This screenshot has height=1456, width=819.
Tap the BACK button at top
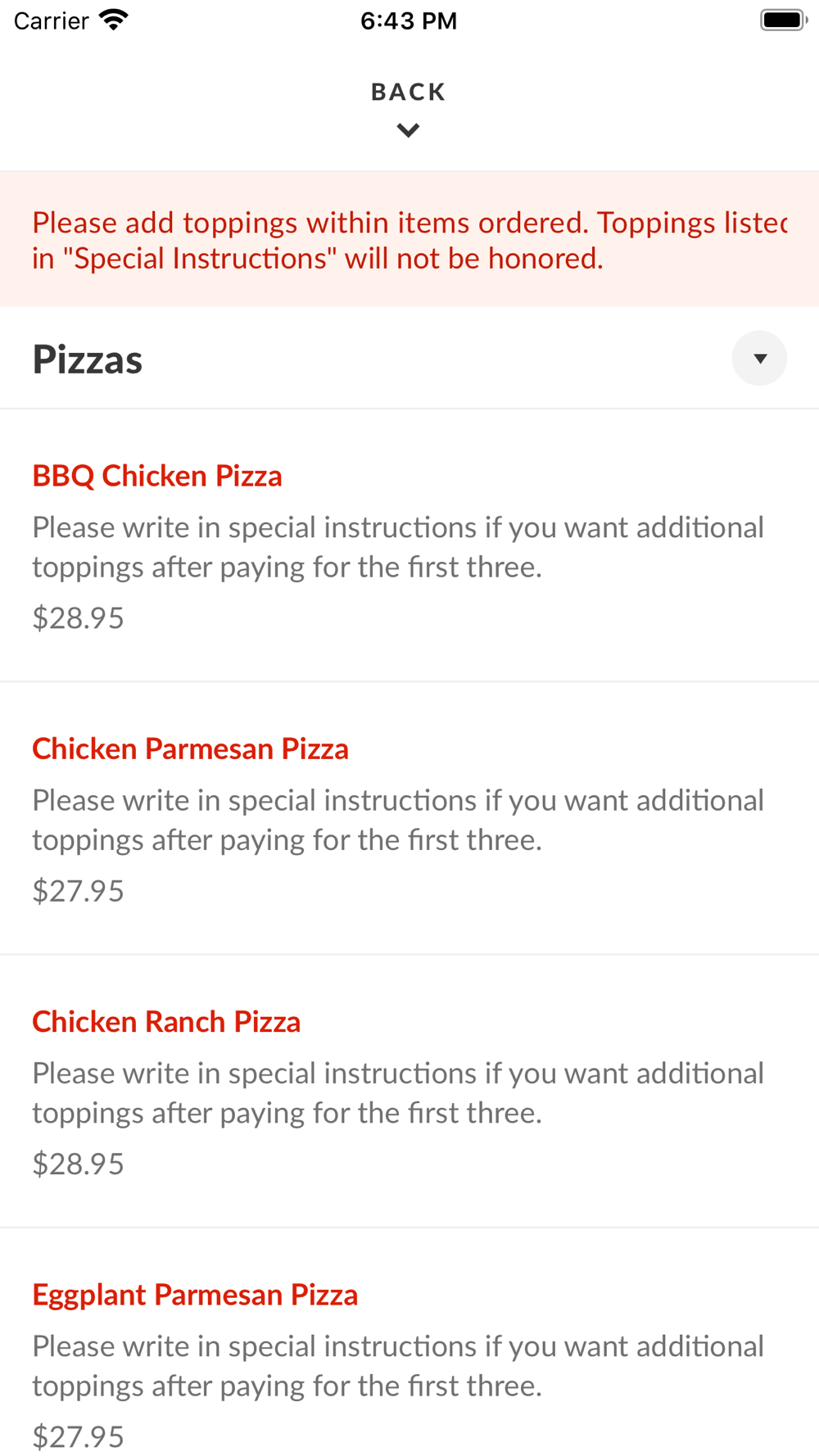pos(408,106)
